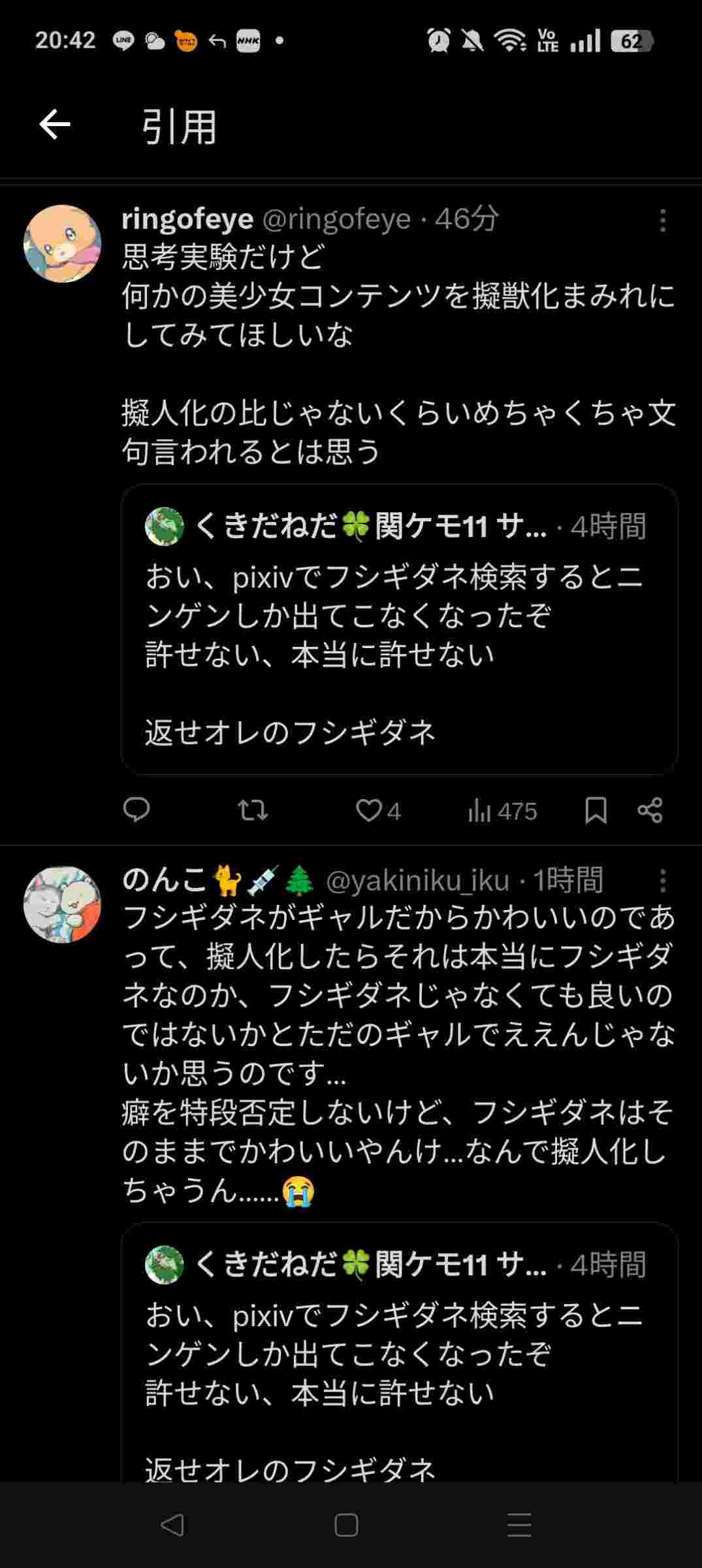Open system recent apps menu
702x1568 pixels.
pyautogui.click(x=519, y=1526)
